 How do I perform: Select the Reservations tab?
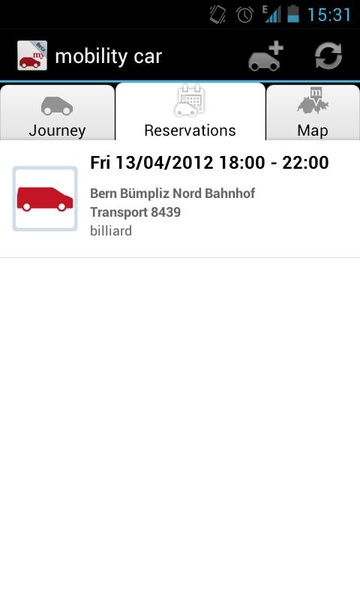(x=190, y=112)
